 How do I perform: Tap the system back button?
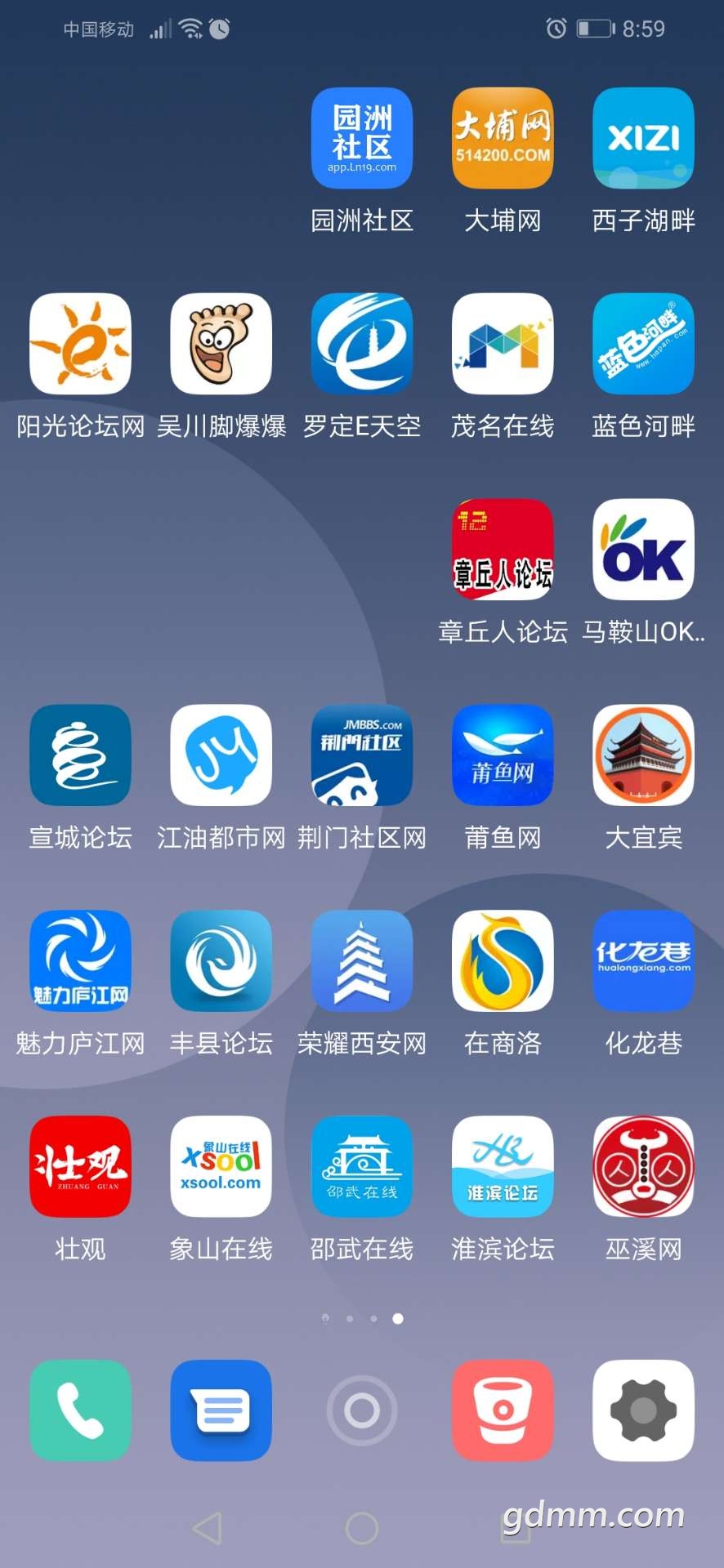[208, 1528]
